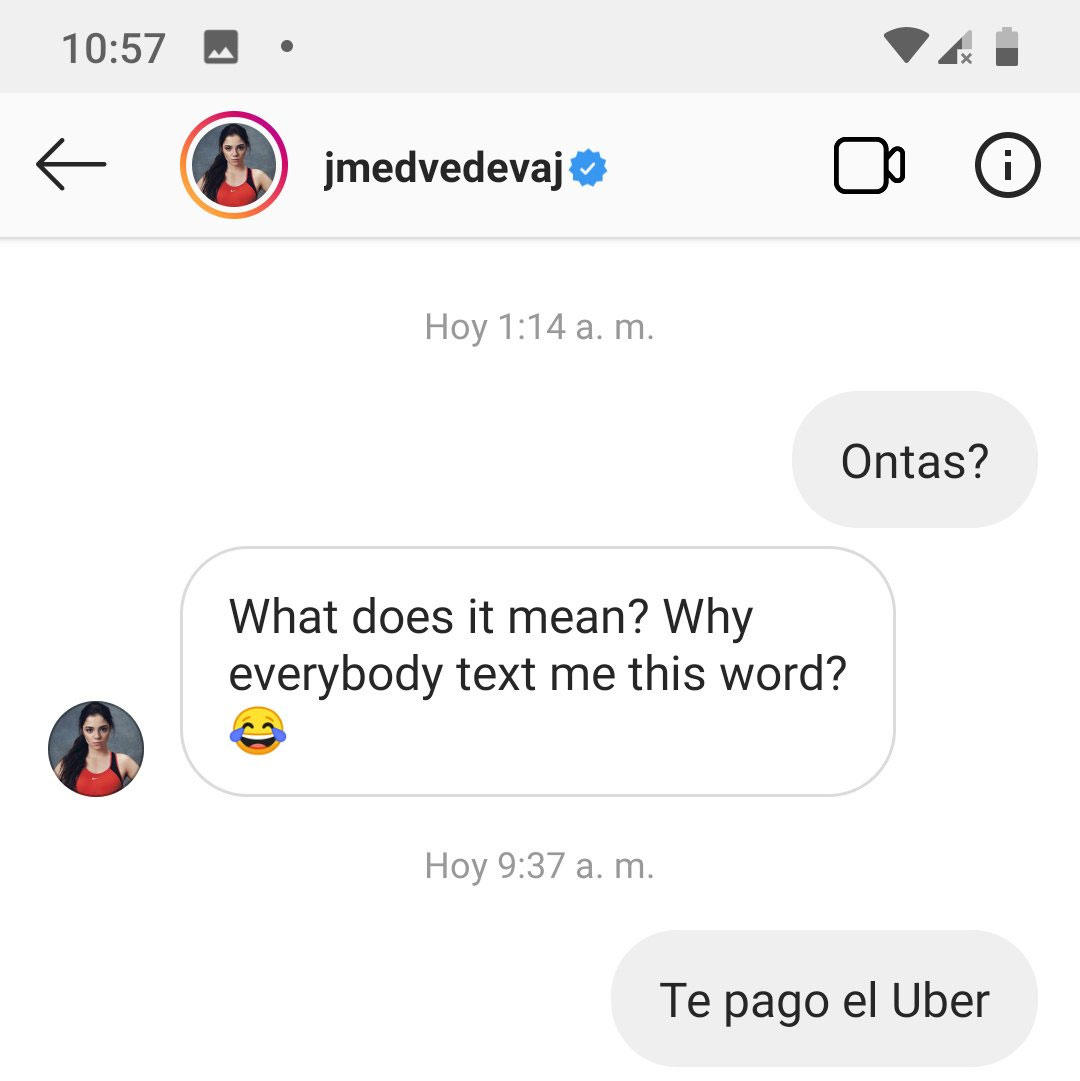Tap the 'Hoy 9:37 a. m.' timestamp

coord(540,866)
